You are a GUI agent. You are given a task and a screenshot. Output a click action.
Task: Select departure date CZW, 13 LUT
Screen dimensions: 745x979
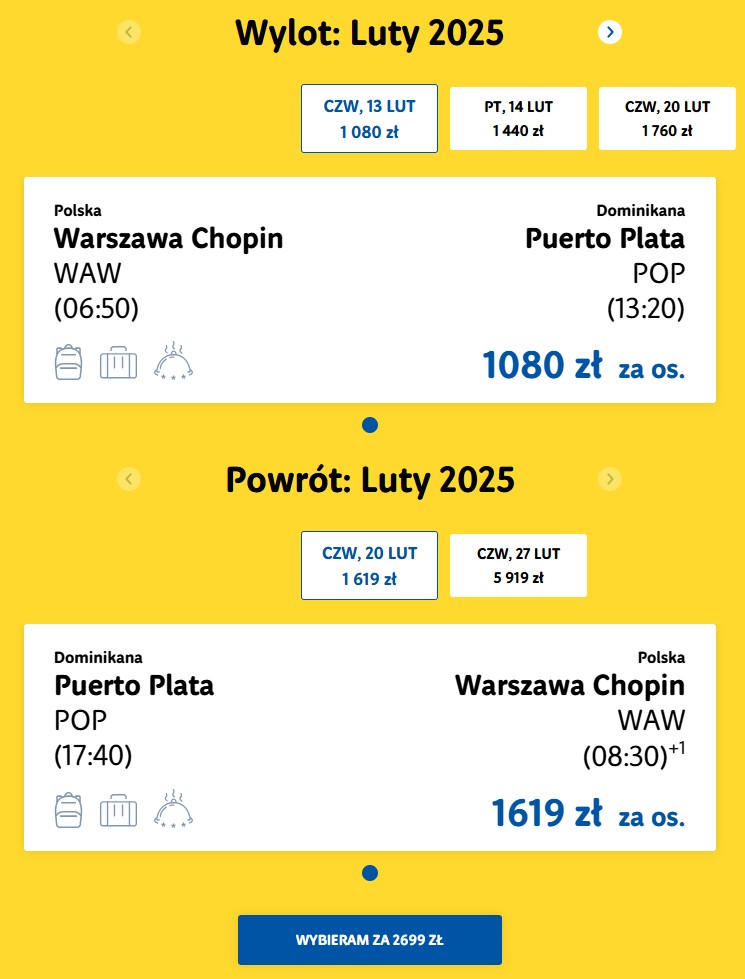(x=369, y=119)
